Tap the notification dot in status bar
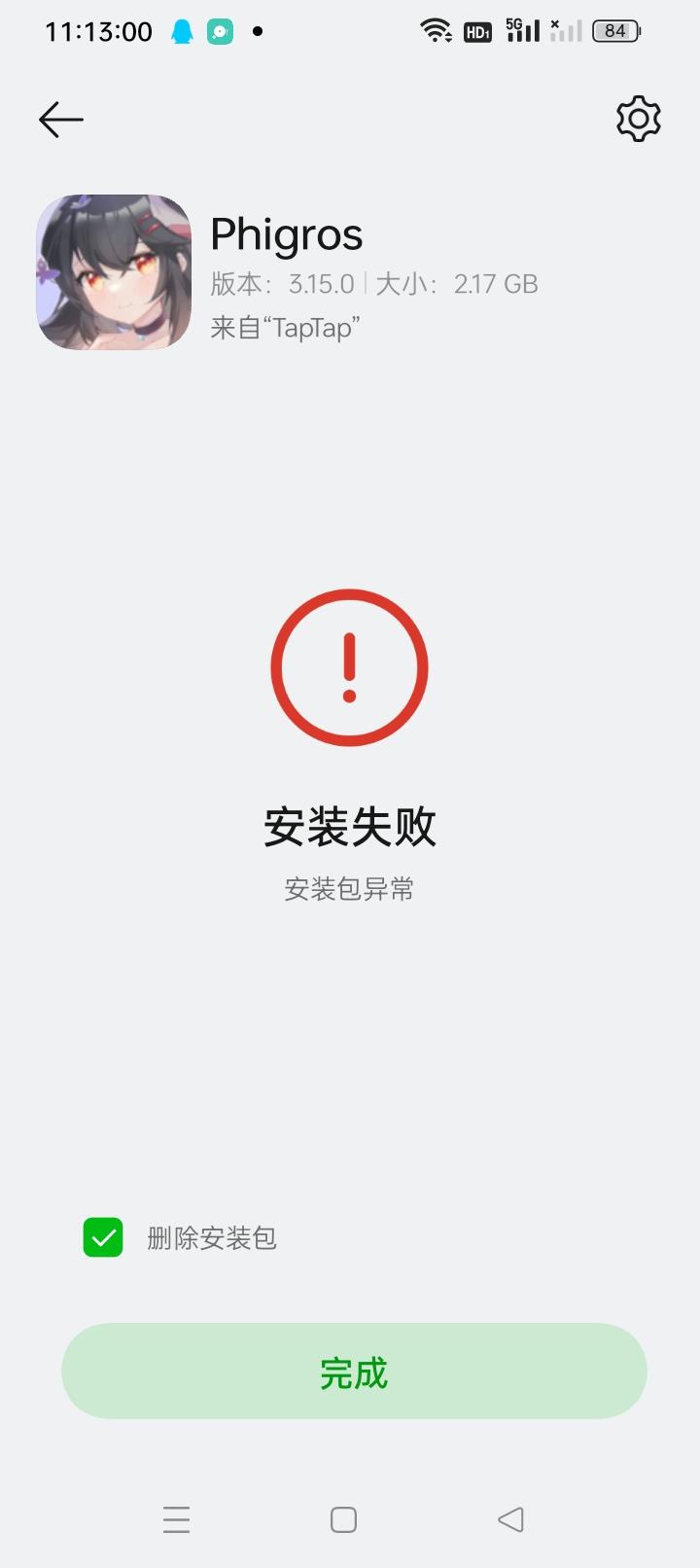 pos(257,30)
